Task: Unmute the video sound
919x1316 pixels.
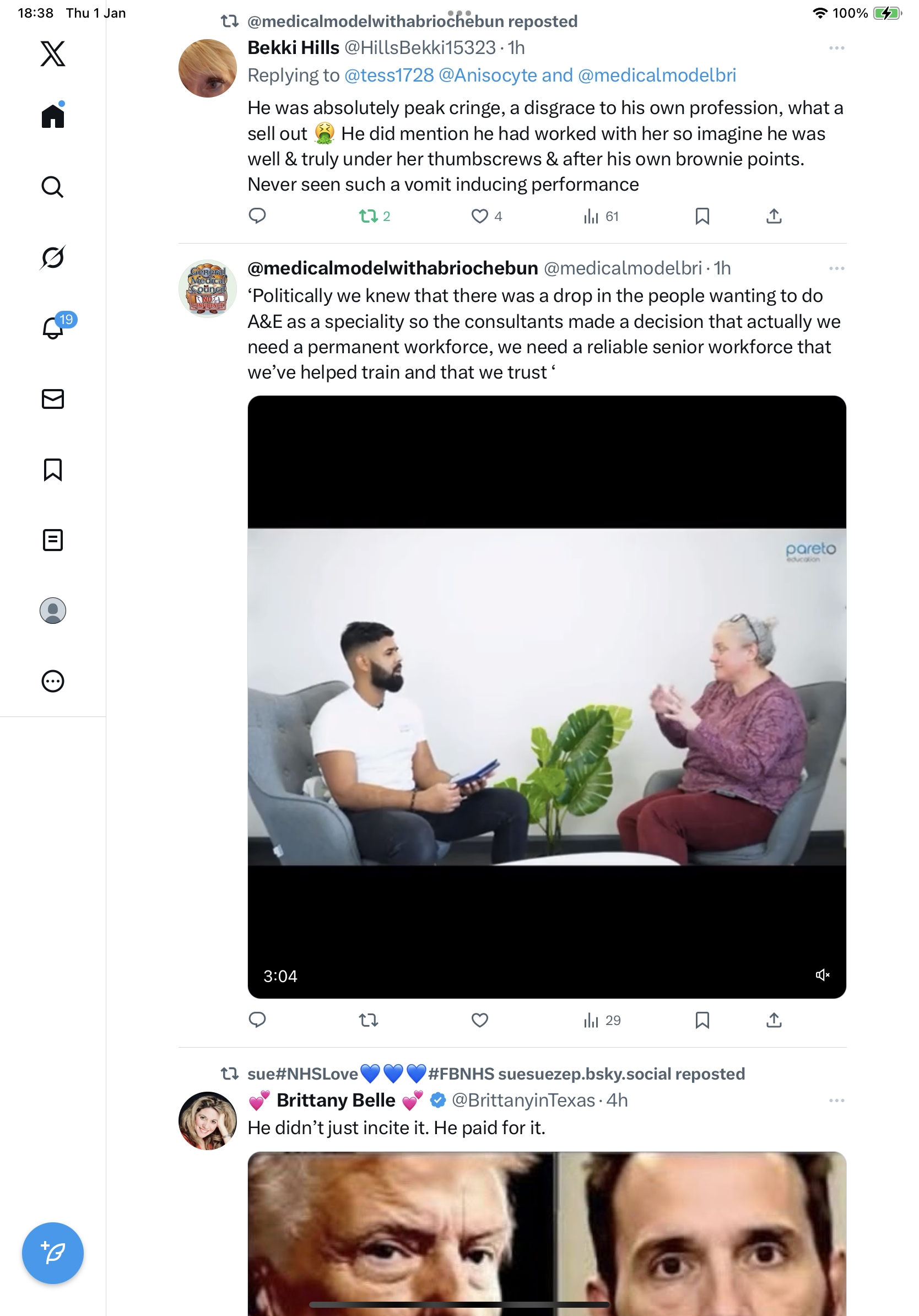Action: (x=822, y=975)
